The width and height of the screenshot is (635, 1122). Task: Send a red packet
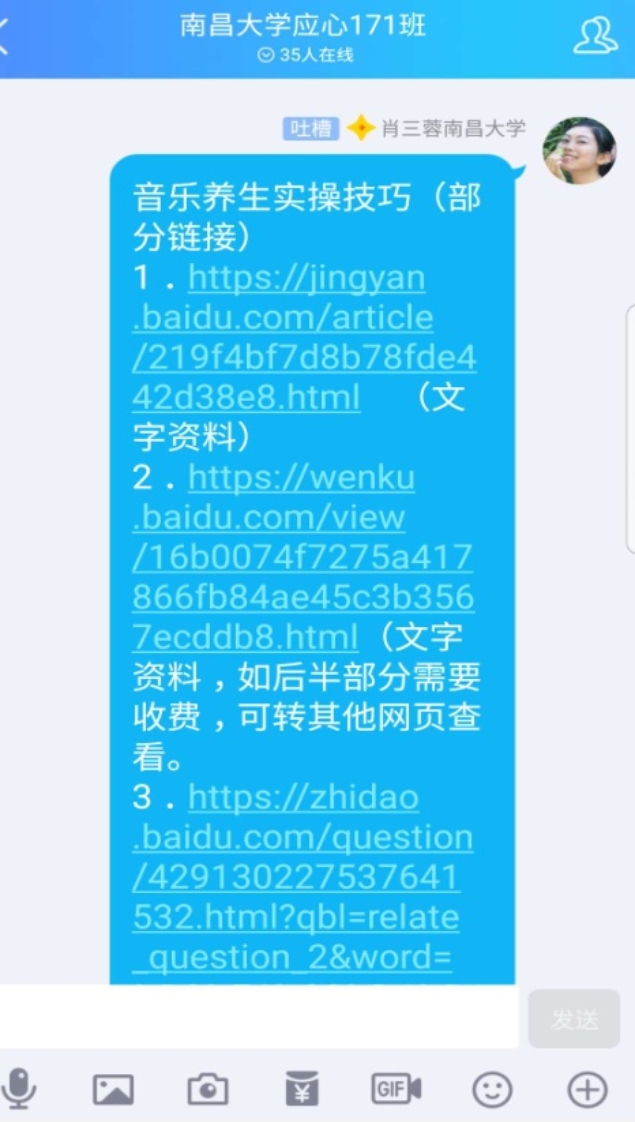[x=301, y=1090]
